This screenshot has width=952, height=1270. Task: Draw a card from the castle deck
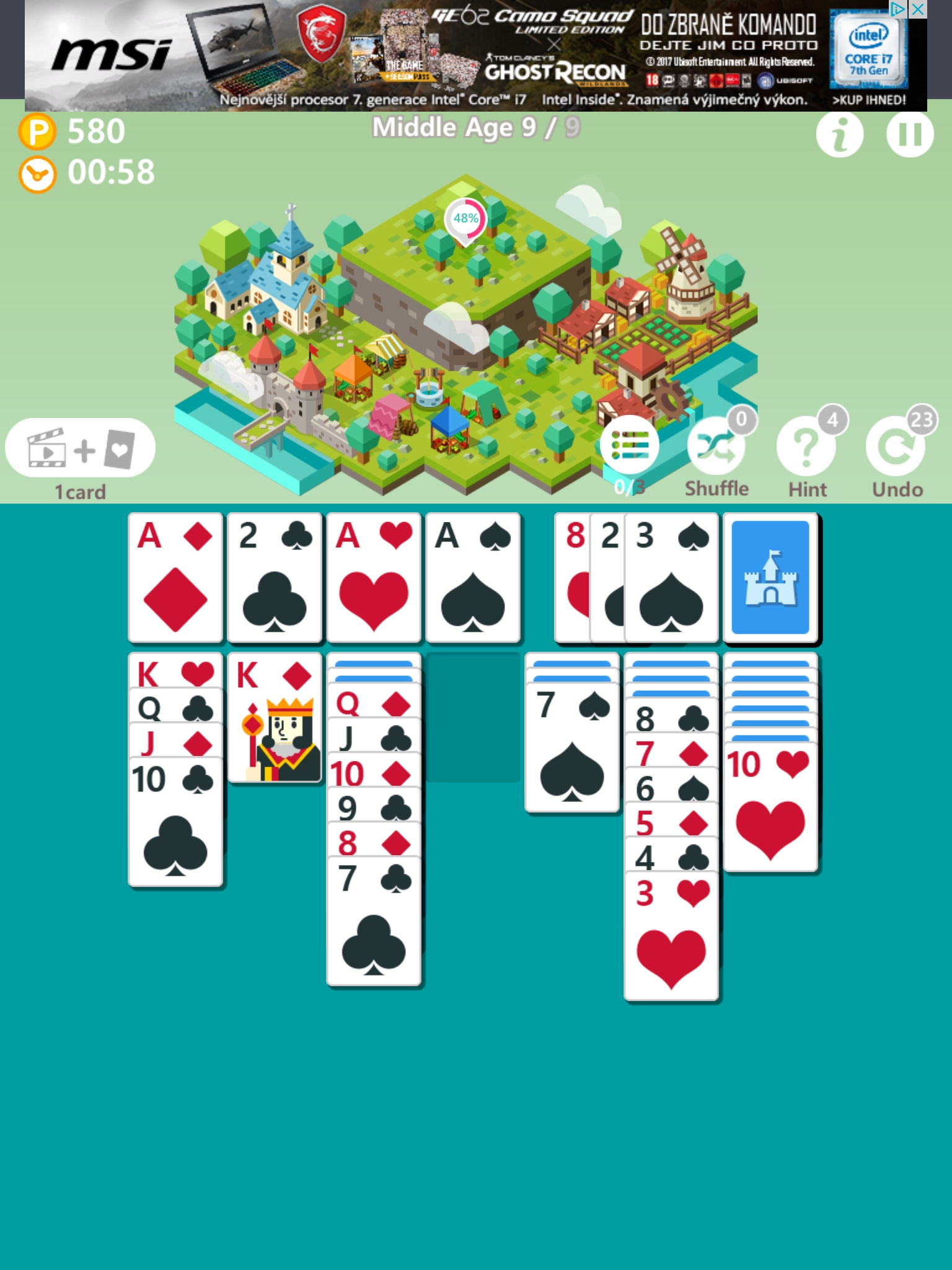tap(770, 577)
